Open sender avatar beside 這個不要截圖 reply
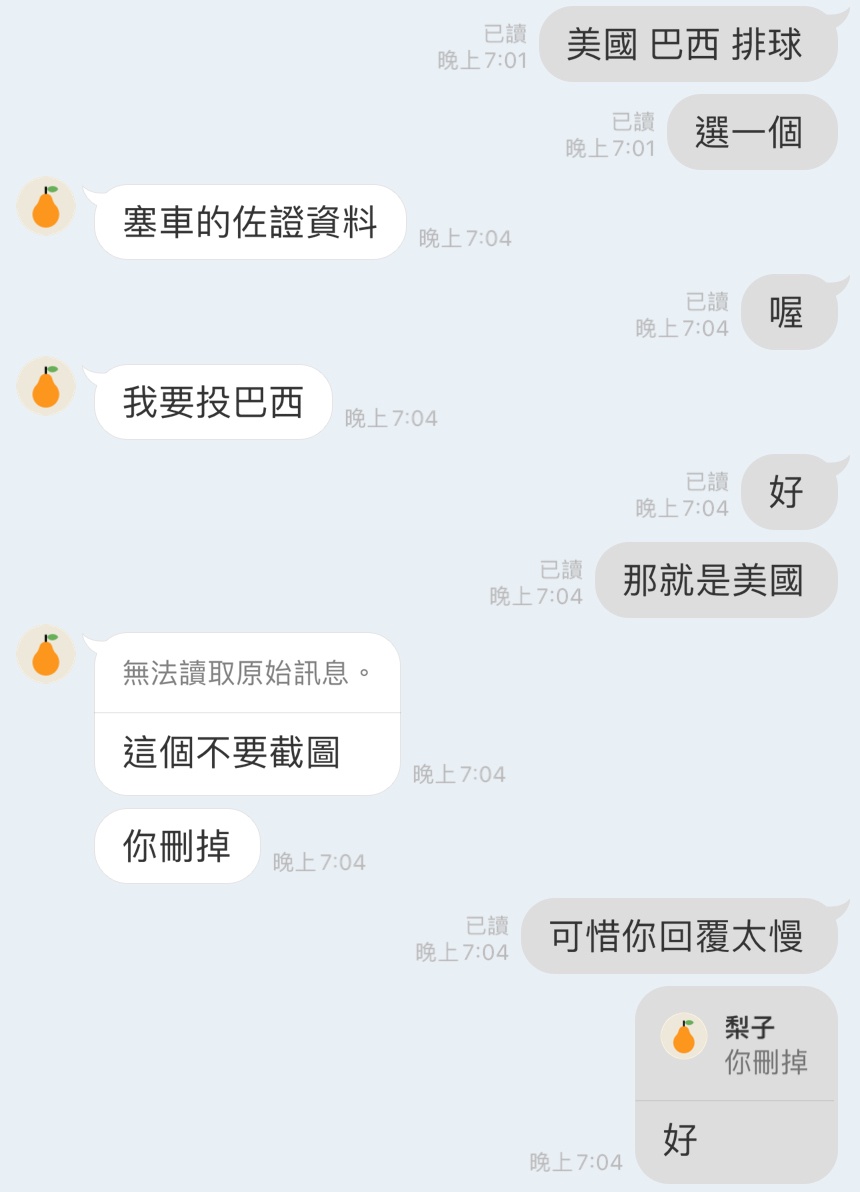The image size is (860, 1192). [x=46, y=654]
